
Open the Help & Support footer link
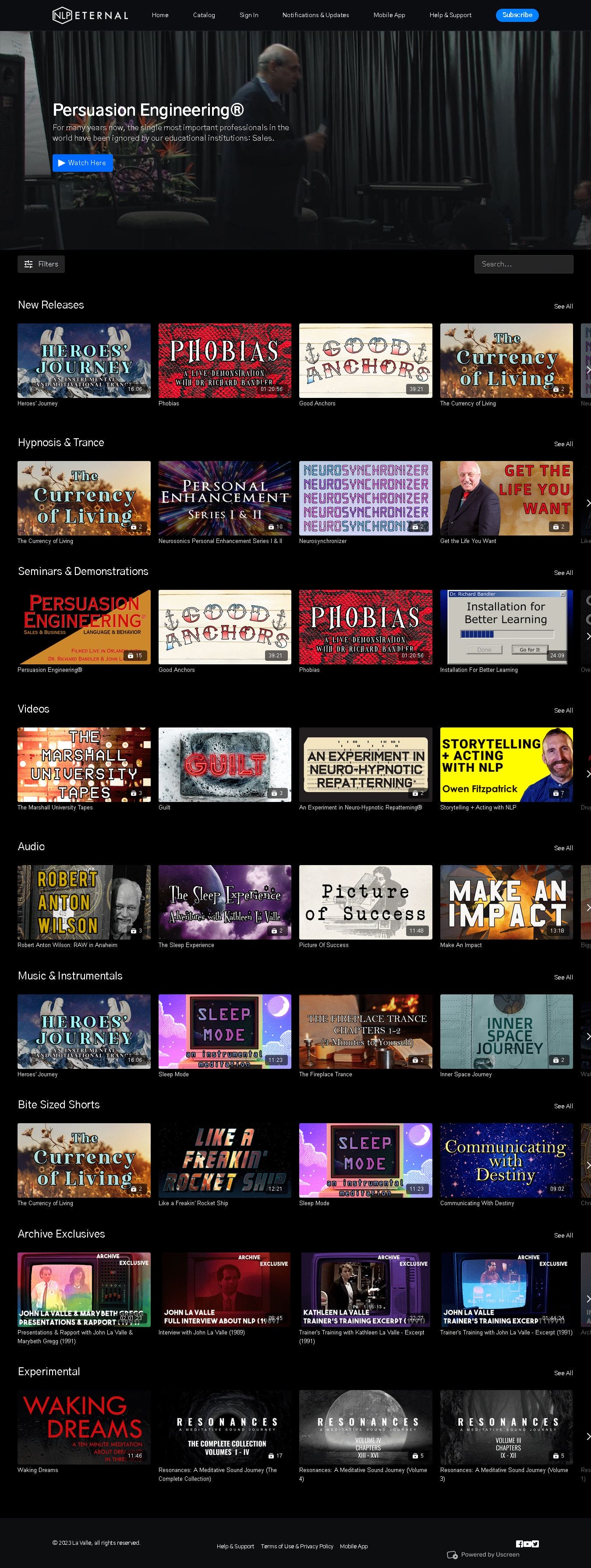(235, 1546)
